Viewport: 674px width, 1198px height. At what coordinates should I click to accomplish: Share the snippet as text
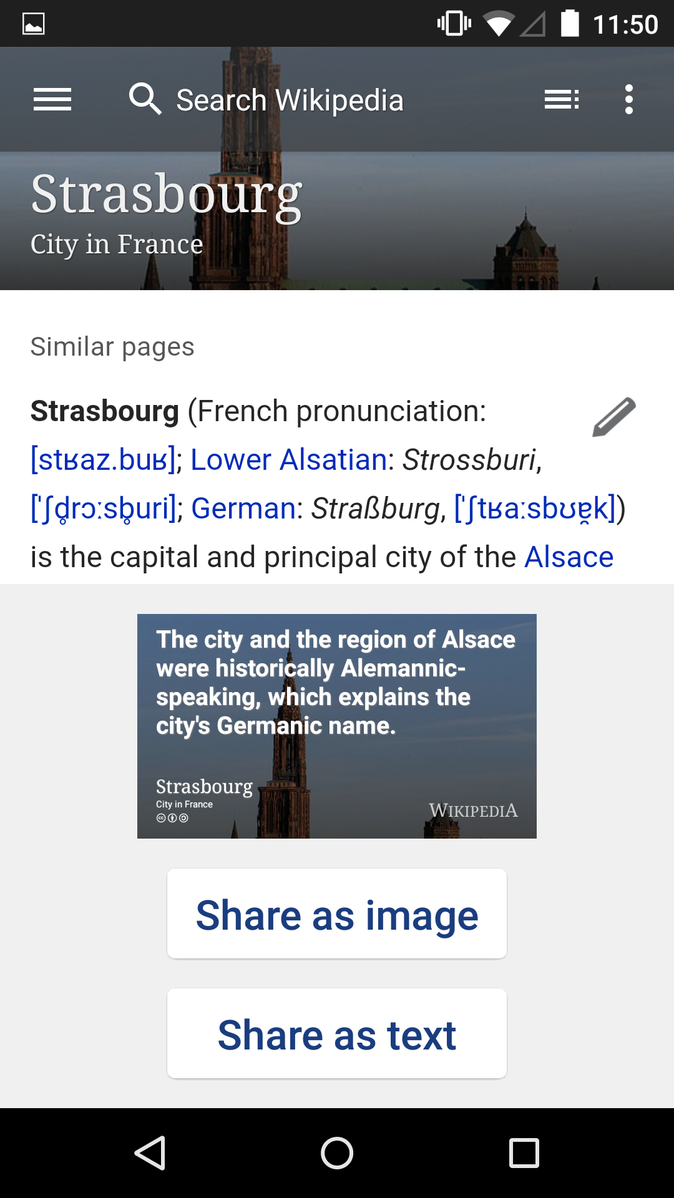(x=337, y=1034)
